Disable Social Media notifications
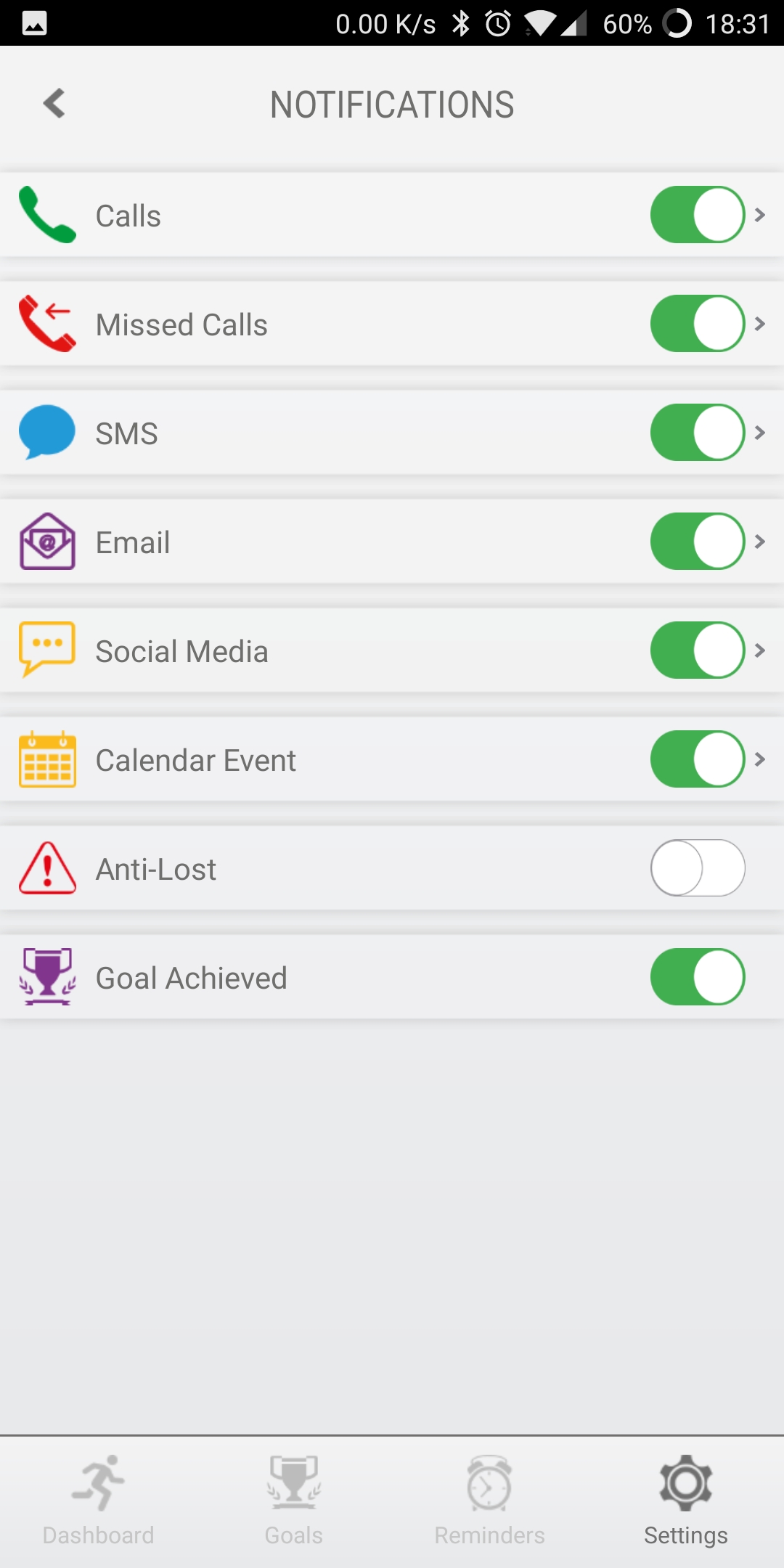The image size is (784, 1568). pos(698,650)
